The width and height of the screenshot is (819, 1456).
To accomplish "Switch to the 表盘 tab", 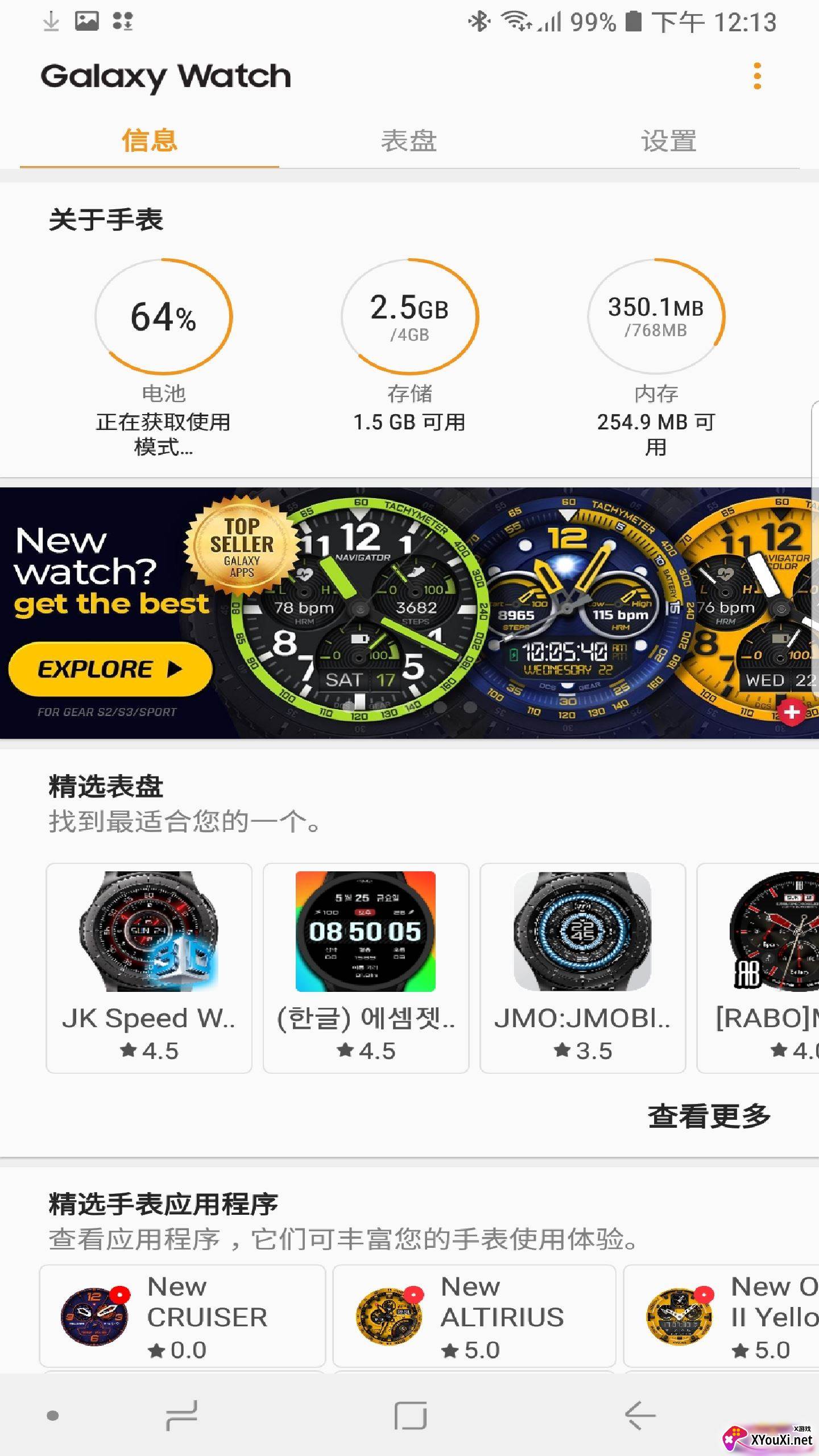I will tap(409, 141).
